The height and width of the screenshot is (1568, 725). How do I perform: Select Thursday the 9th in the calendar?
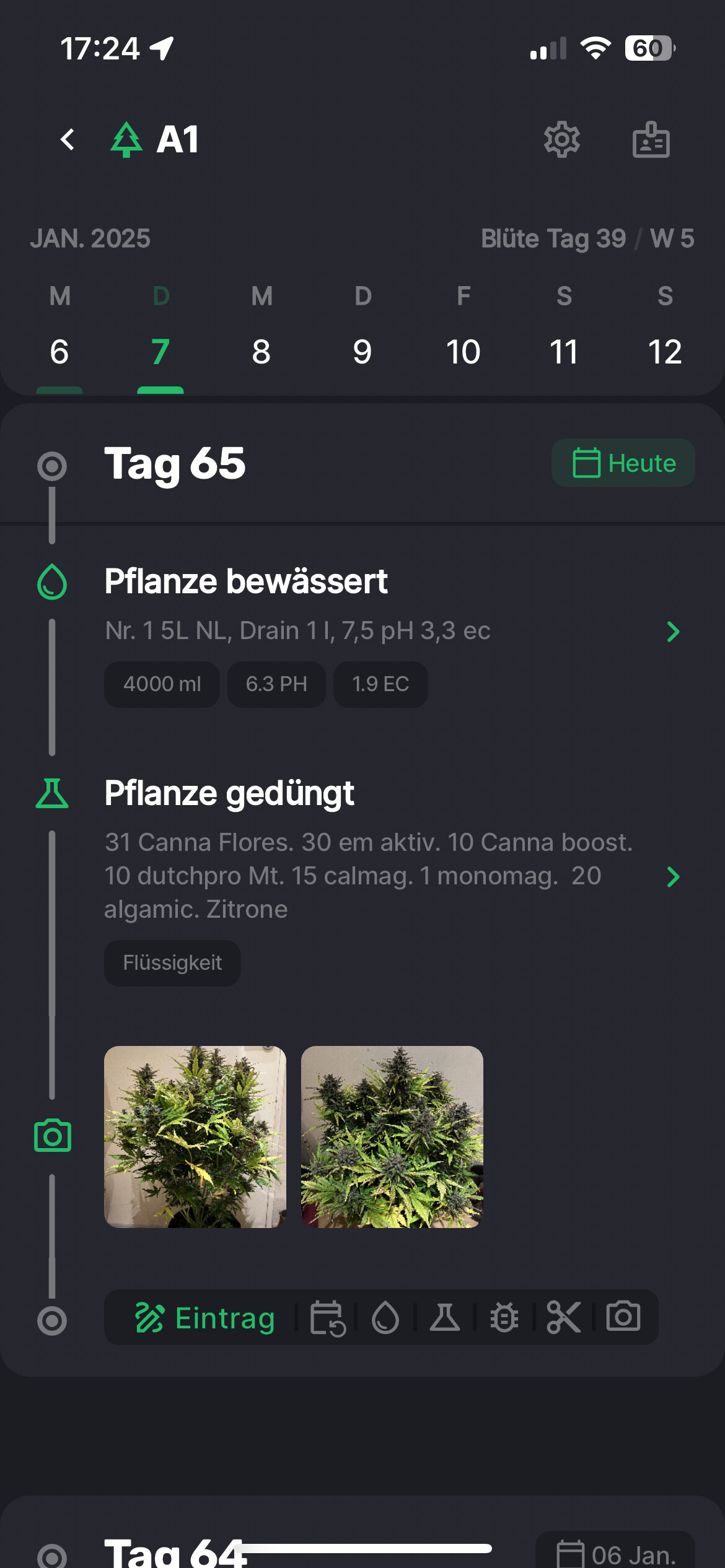(x=362, y=351)
